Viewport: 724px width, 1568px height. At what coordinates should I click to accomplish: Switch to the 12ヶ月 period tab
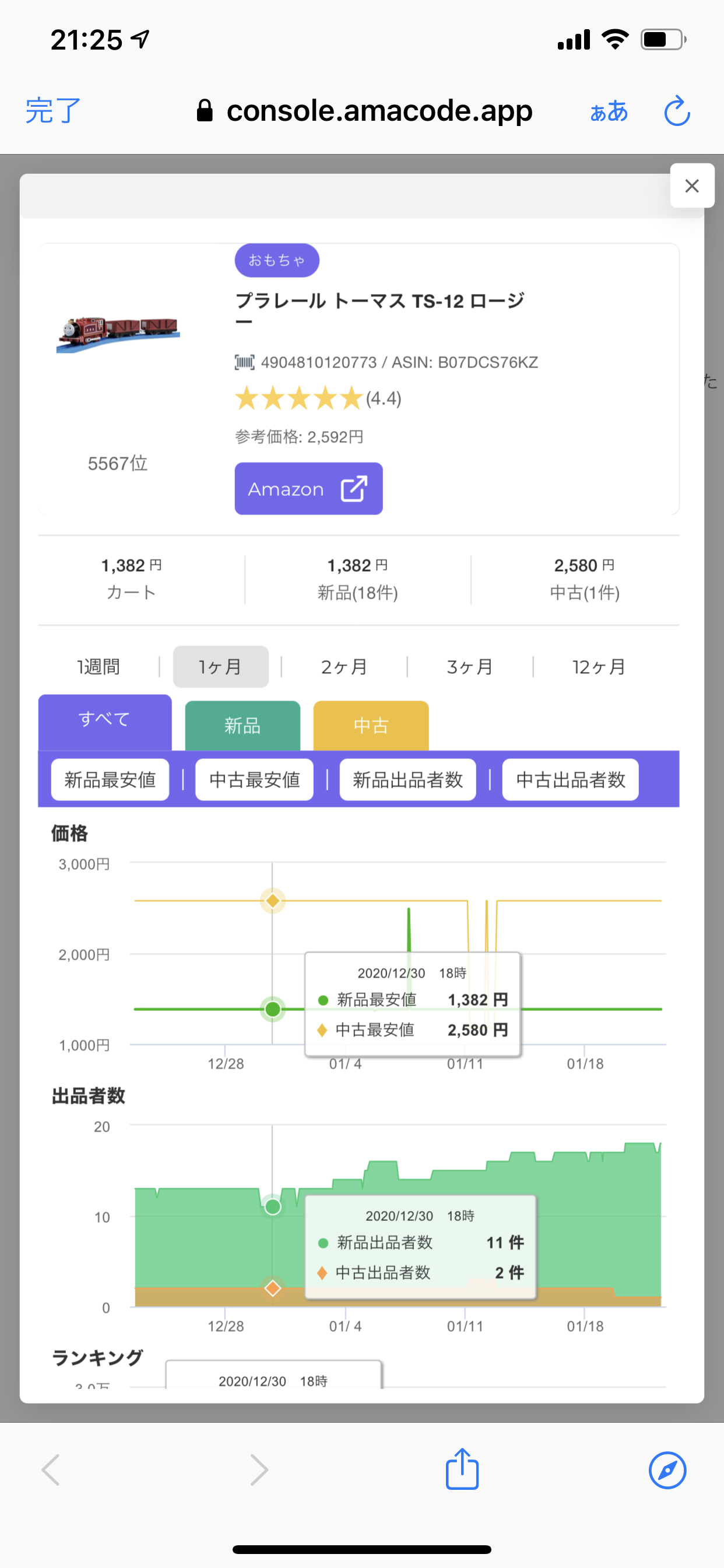(598, 667)
